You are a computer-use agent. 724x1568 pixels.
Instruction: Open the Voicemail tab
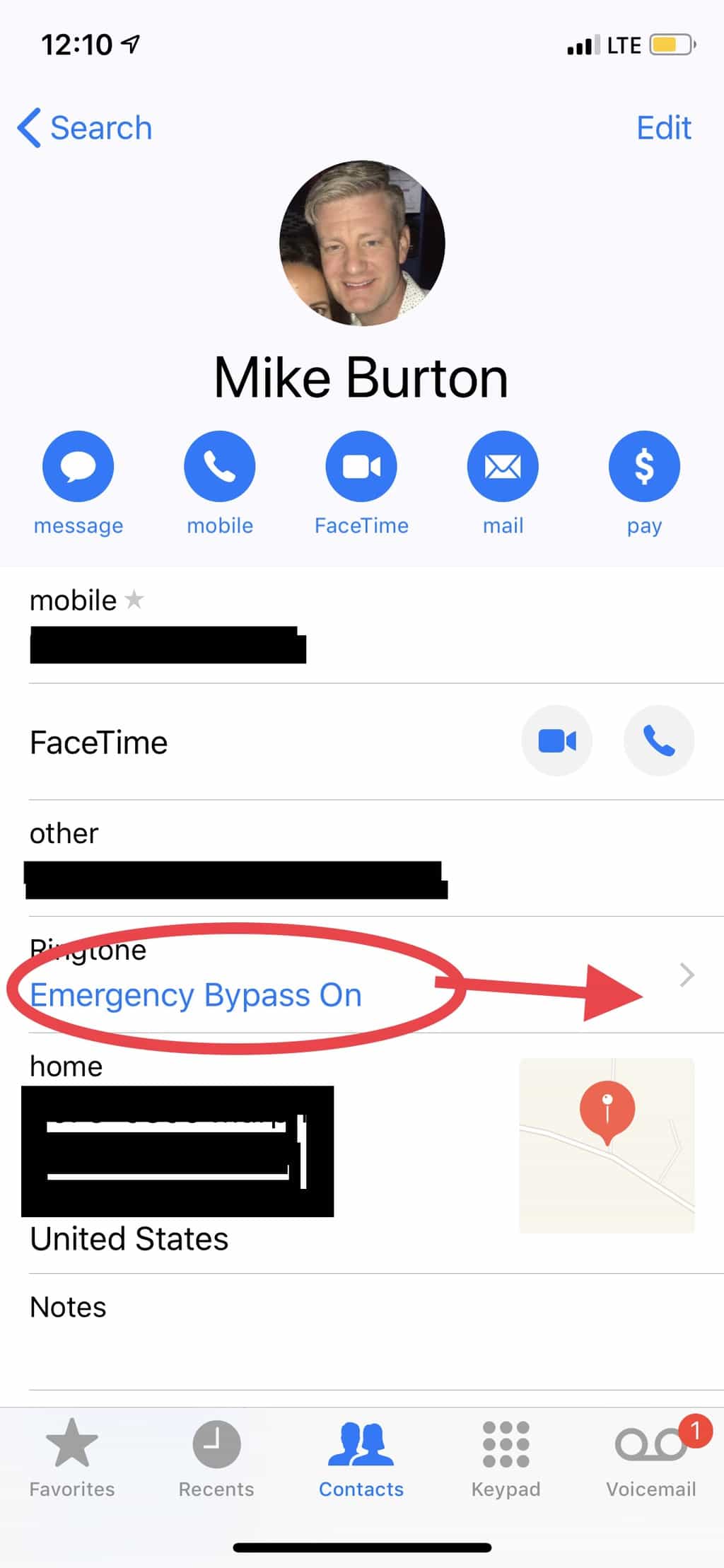650,1458
